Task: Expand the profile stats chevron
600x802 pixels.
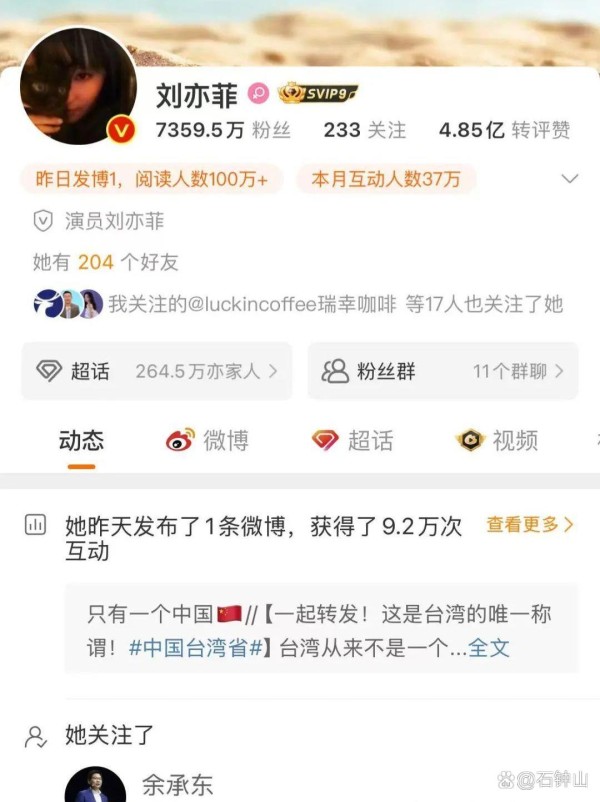Action: pos(570,179)
